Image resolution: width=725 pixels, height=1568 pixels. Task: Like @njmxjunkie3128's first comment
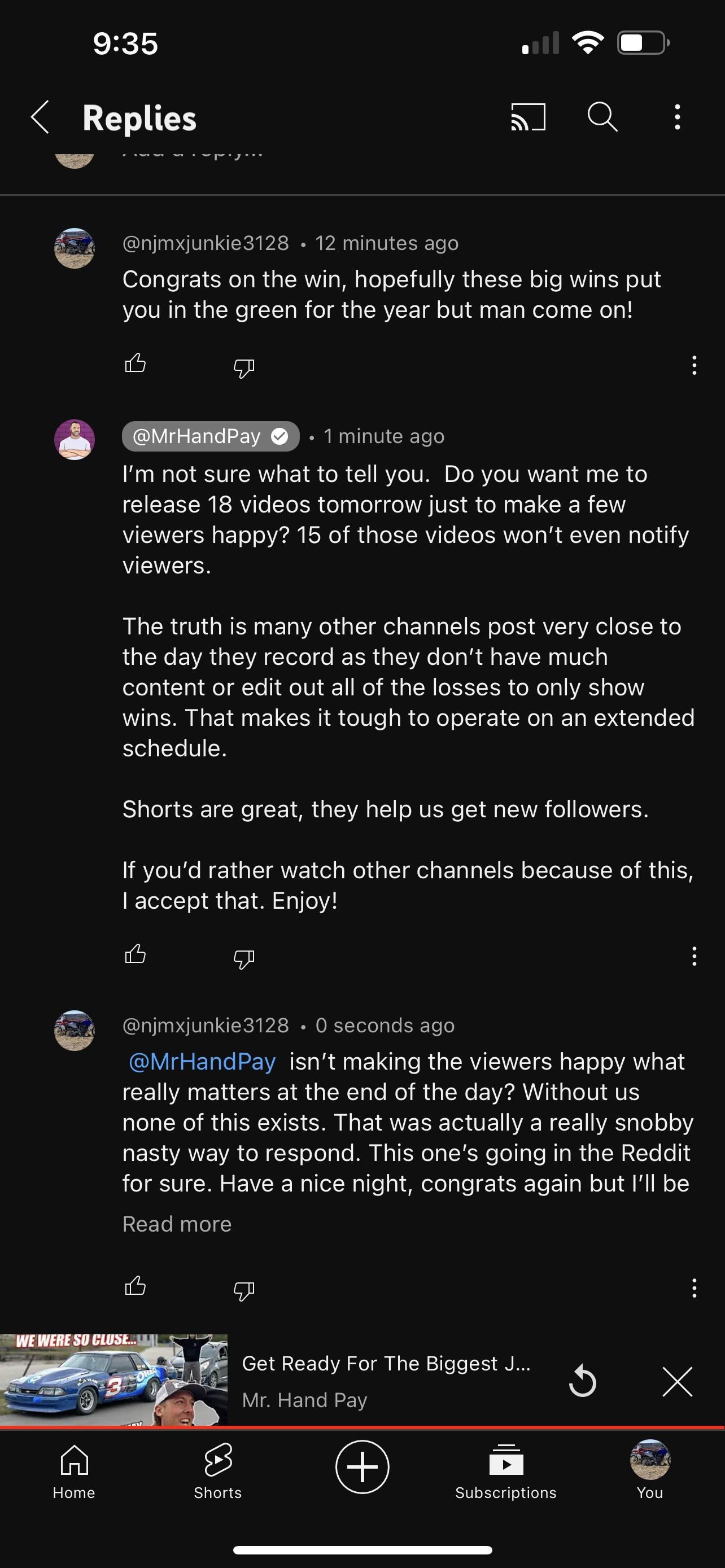[135, 364]
